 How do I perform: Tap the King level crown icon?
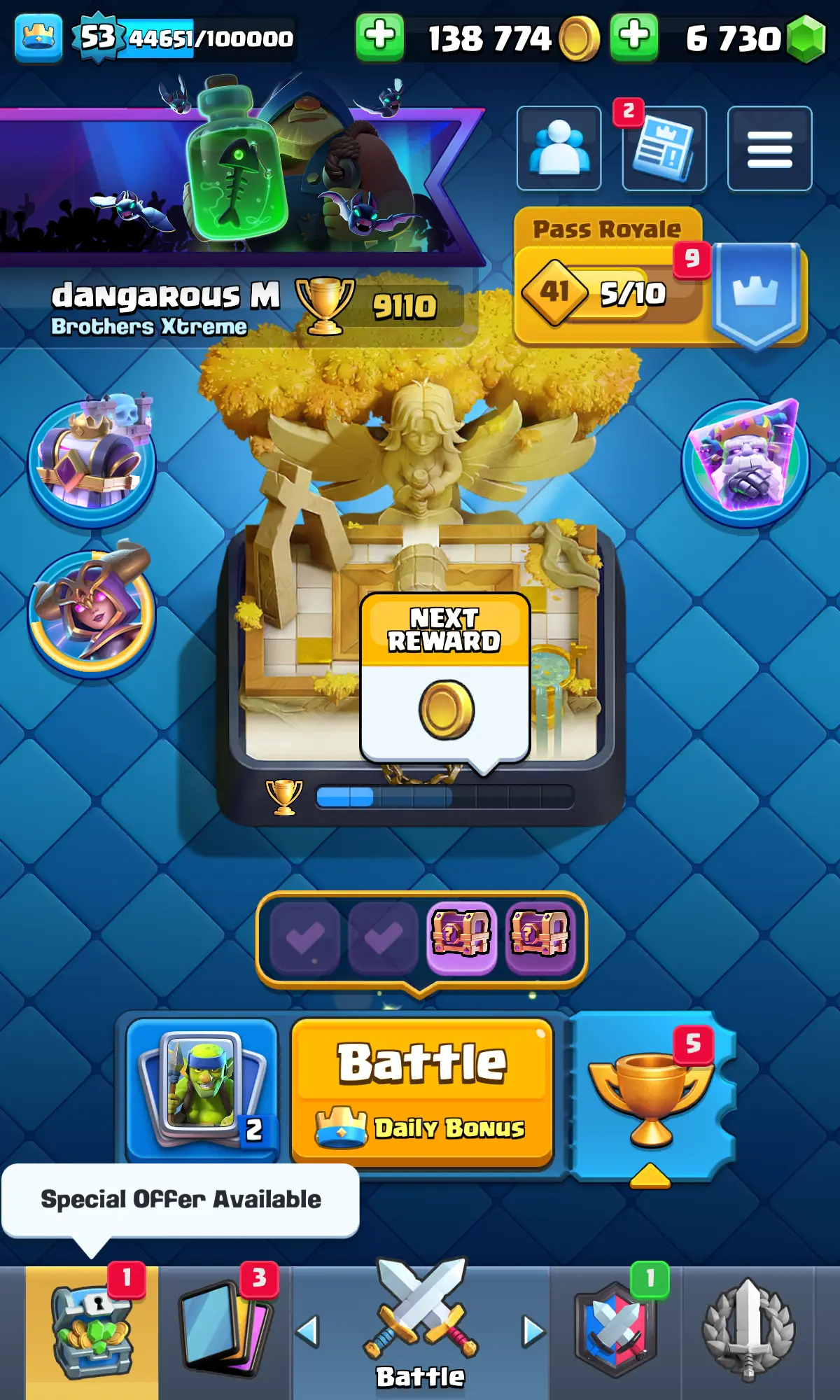[x=38, y=37]
